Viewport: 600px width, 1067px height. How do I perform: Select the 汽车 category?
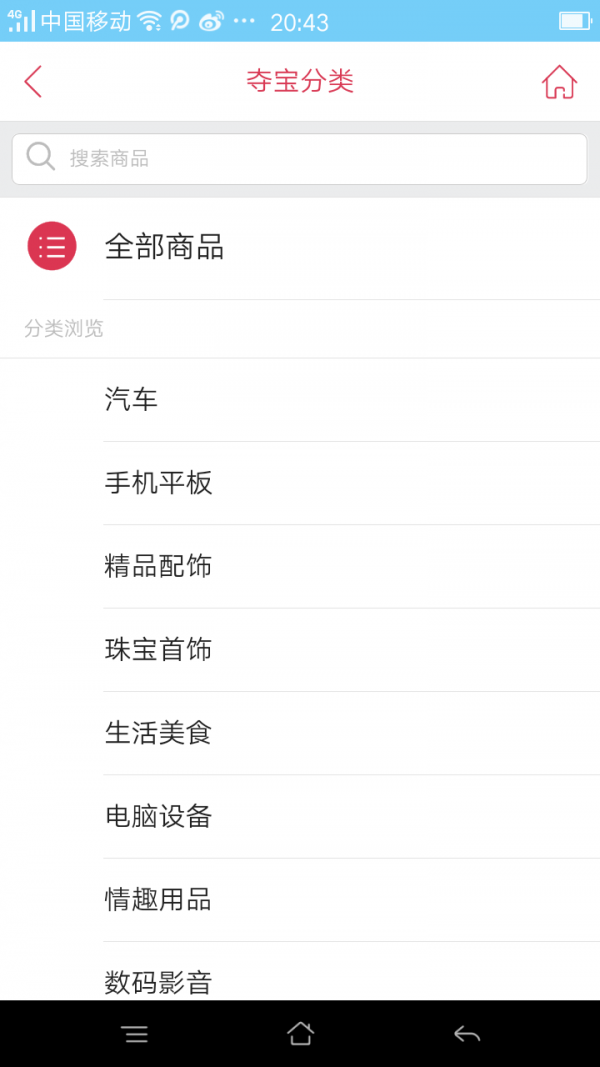(132, 400)
